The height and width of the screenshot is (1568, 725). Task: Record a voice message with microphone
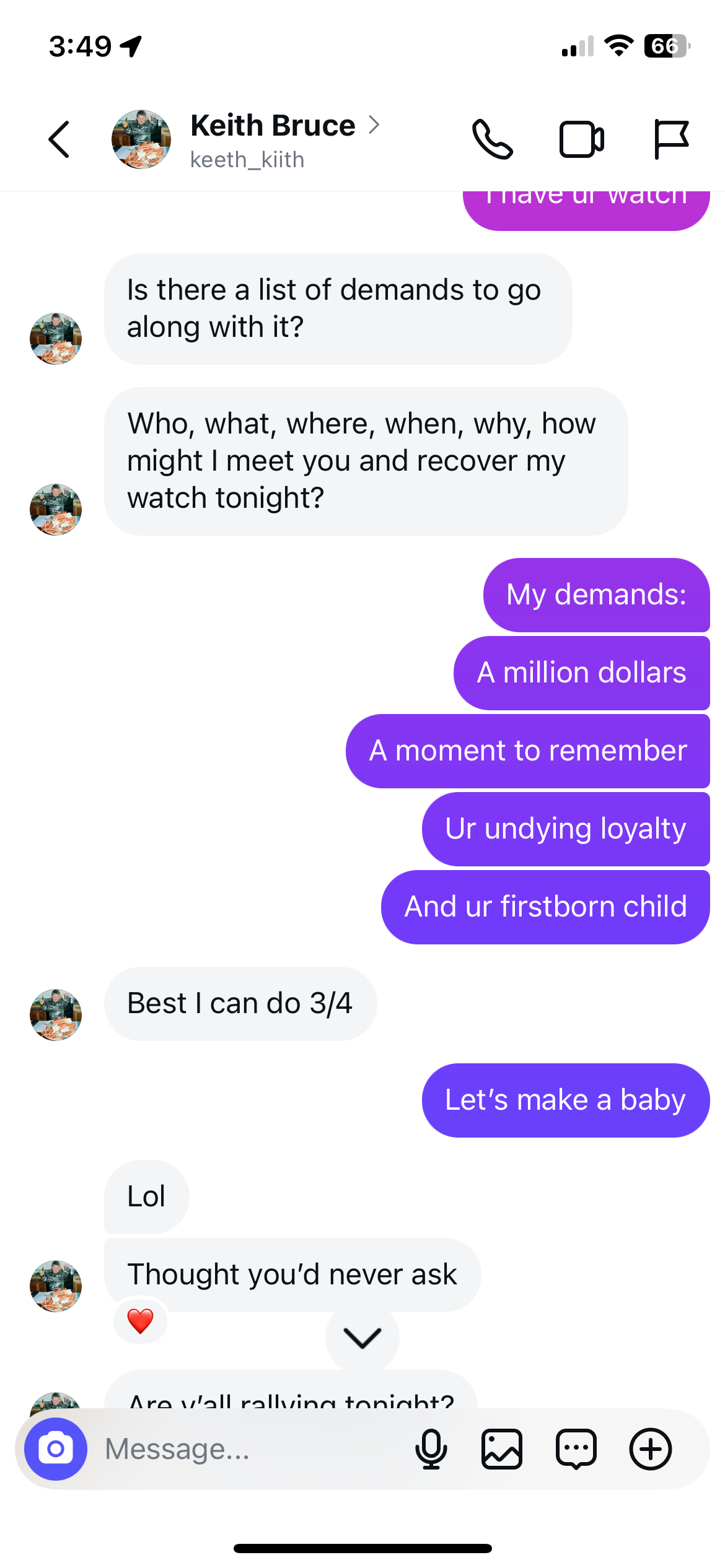tap(431, 1449)
